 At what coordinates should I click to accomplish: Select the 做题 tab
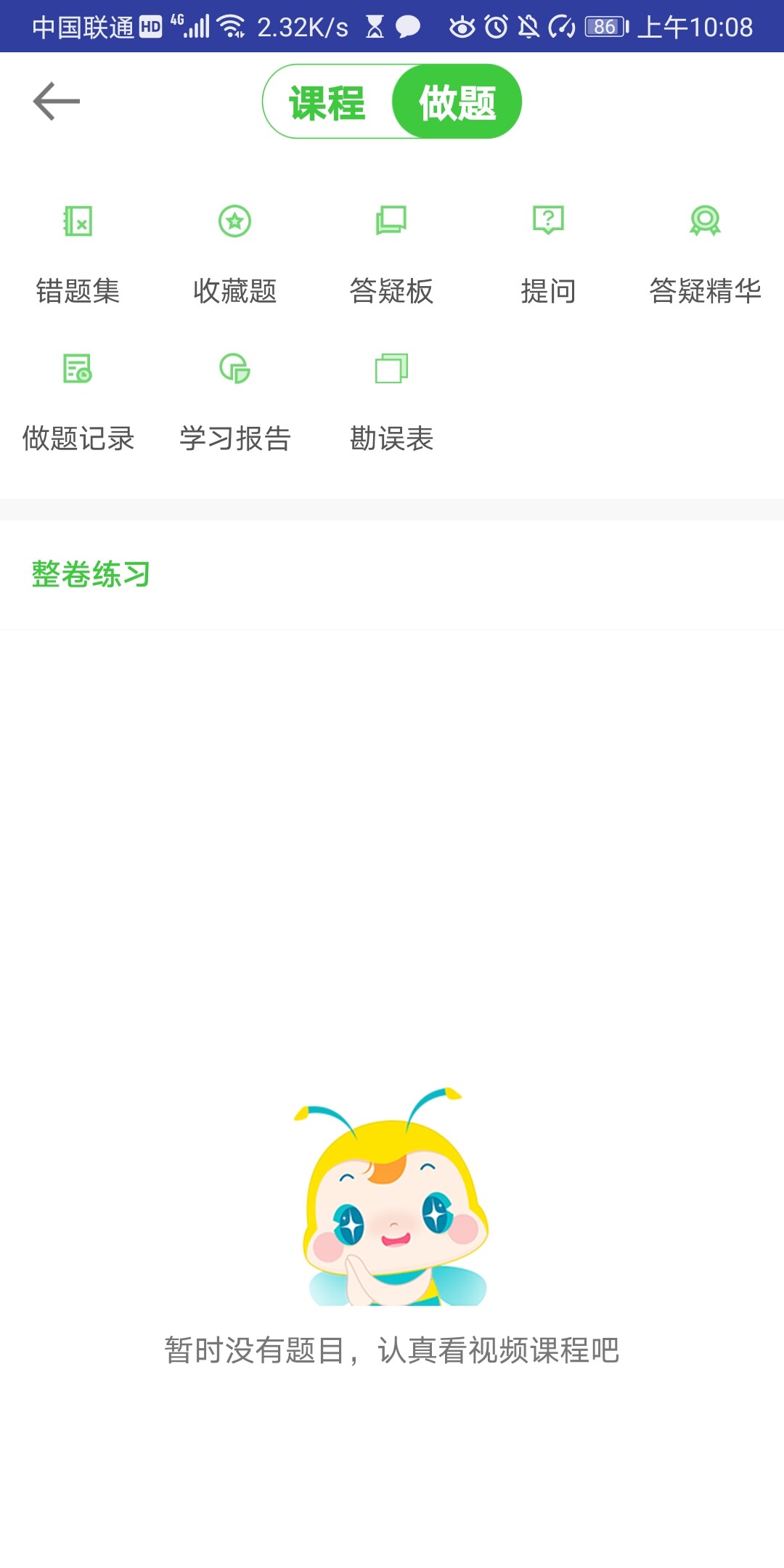click(457, 102)
